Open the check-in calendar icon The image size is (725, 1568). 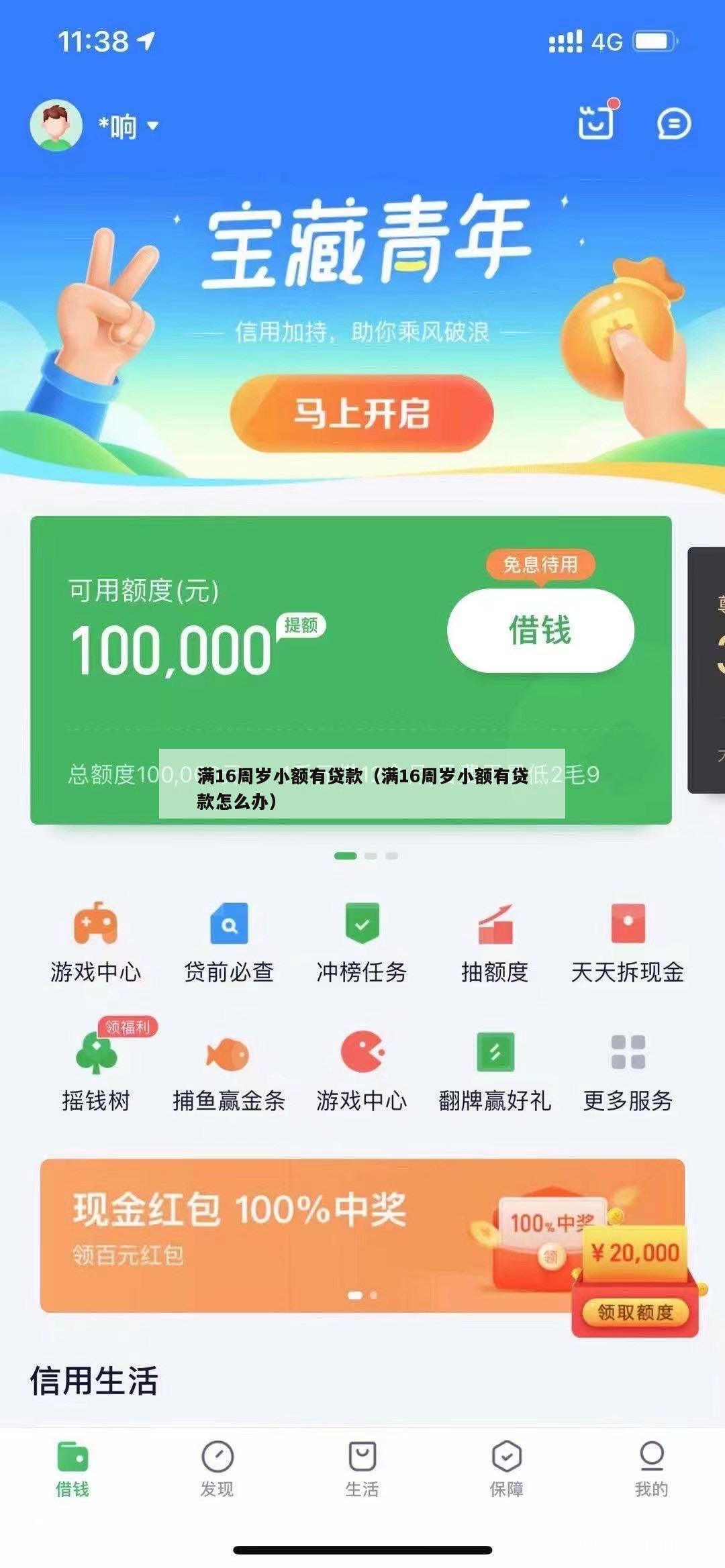596,122
